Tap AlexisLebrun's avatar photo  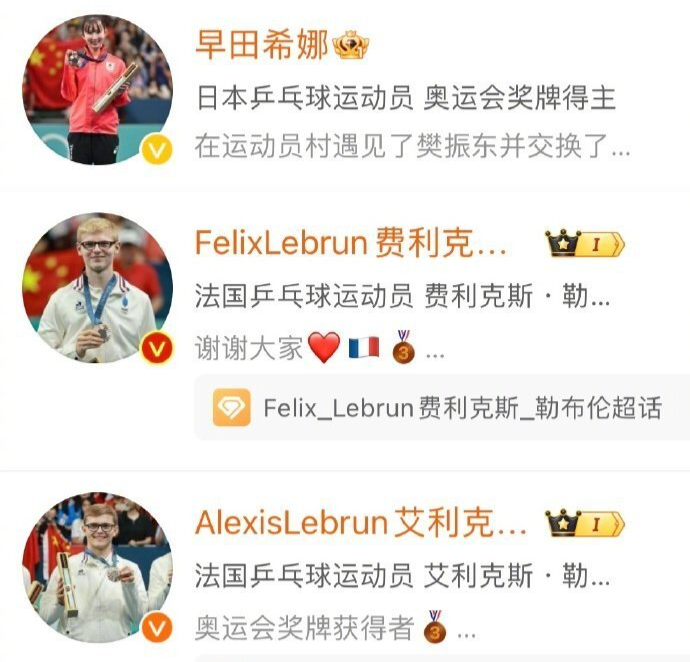pyautogui.click(x=97, y=567)
